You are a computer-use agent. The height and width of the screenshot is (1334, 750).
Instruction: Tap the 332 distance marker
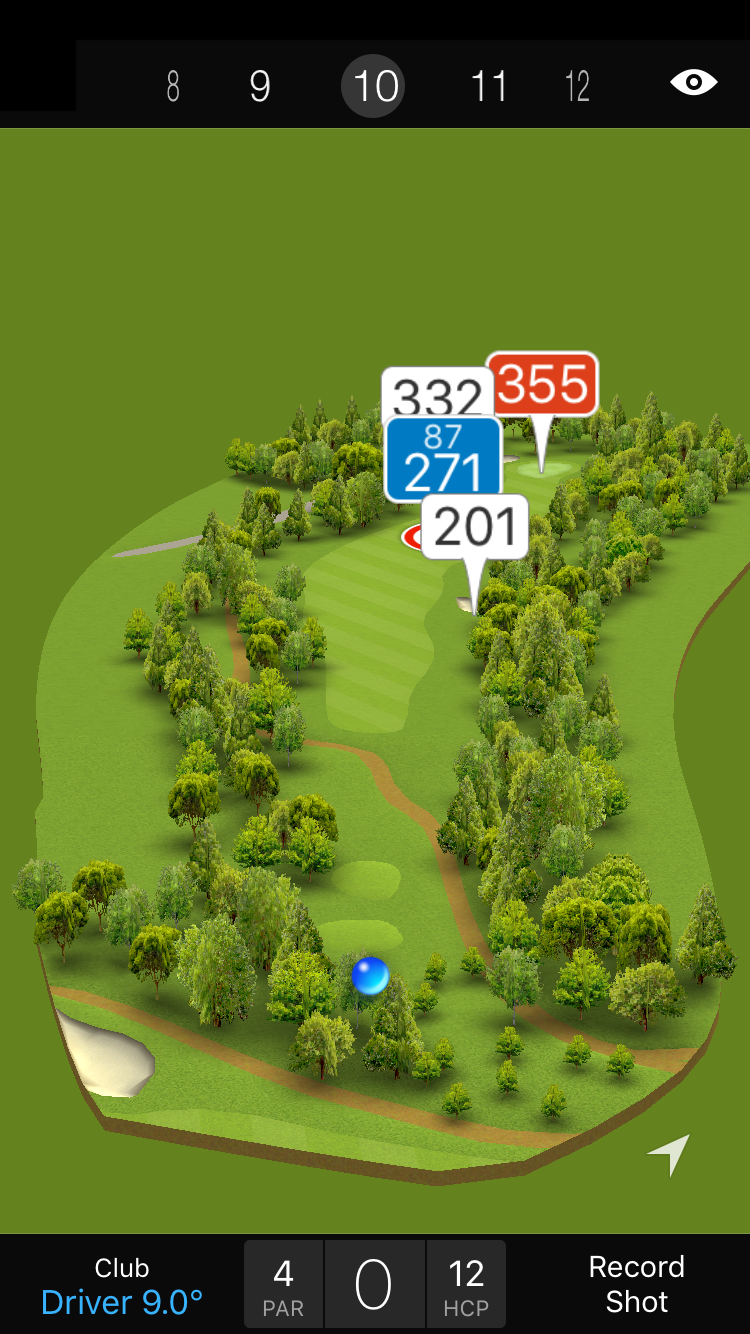coord(437,392)
